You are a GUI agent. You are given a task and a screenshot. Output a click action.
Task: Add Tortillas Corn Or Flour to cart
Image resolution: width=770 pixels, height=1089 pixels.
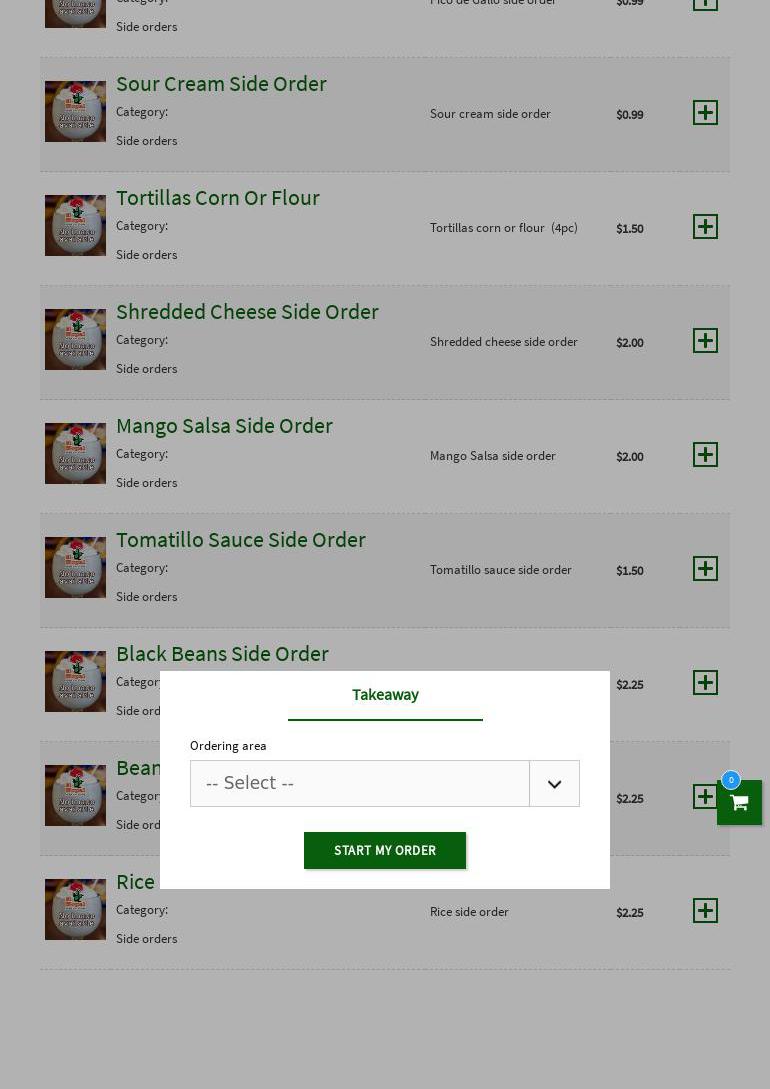coord(705,226)
